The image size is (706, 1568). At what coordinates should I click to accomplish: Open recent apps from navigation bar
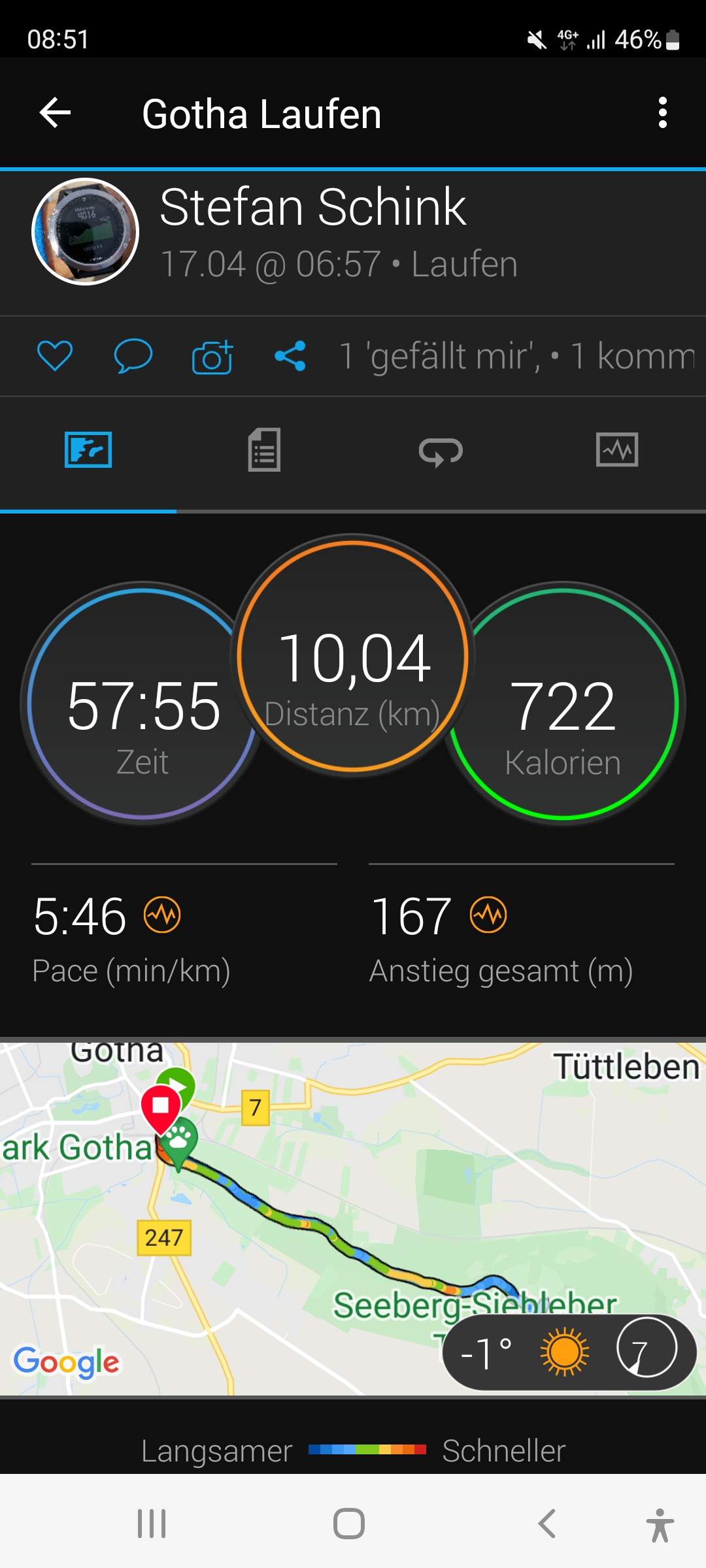152,1524
